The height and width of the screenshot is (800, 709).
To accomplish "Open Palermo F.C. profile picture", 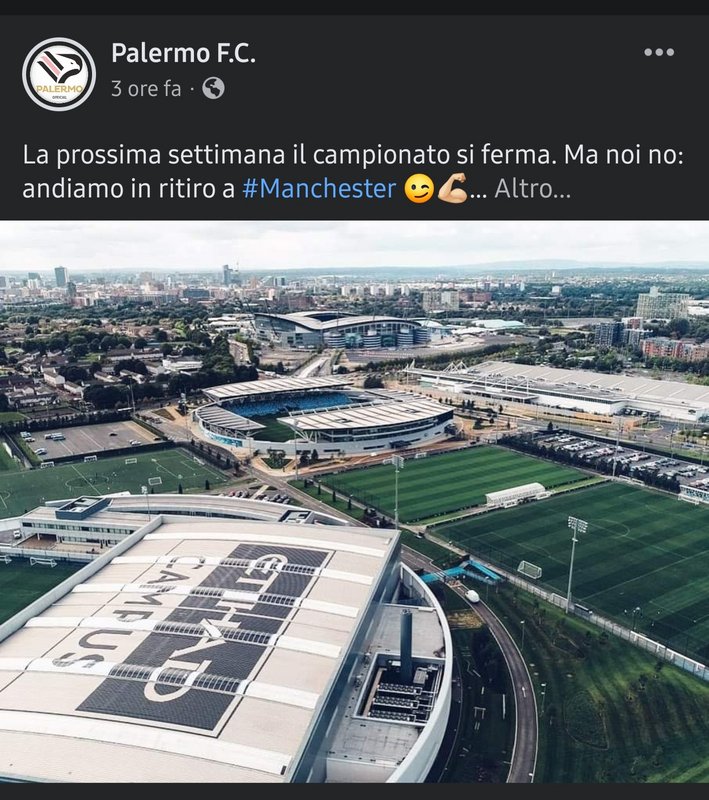I will coord(59,74).
